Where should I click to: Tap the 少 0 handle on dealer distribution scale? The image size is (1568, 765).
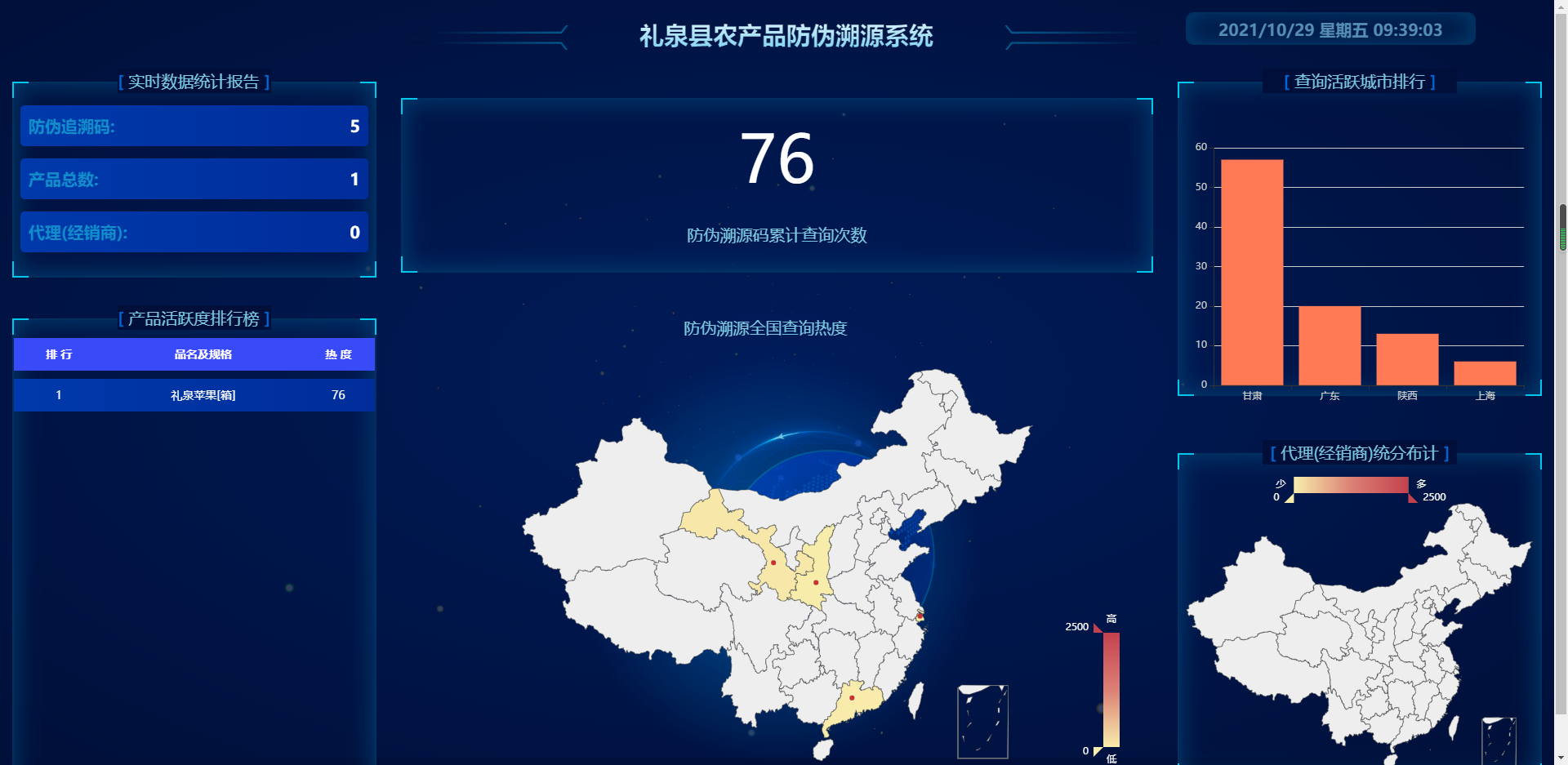coord(1289,498)
